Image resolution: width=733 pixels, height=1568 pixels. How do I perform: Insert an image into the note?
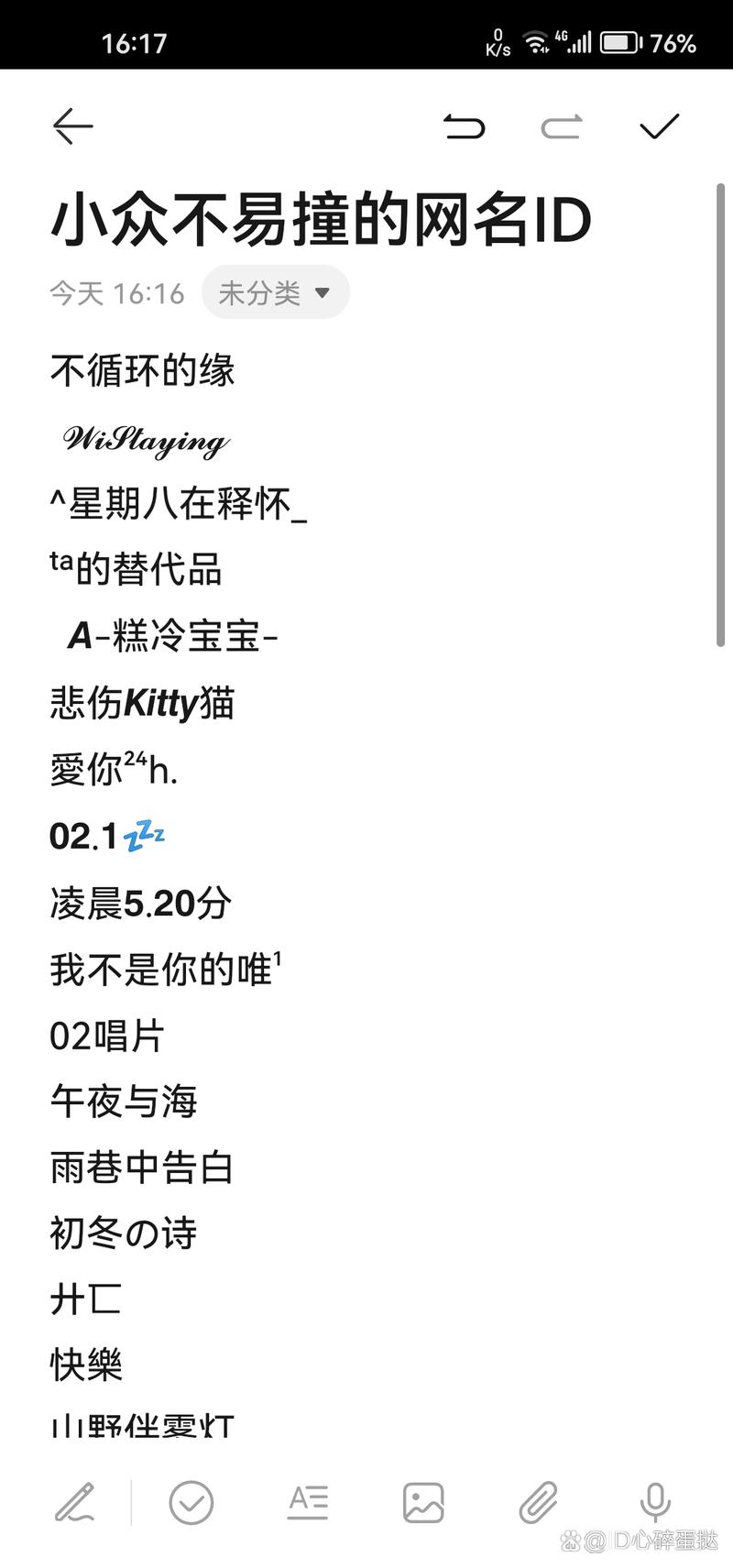pos(423,1502)
